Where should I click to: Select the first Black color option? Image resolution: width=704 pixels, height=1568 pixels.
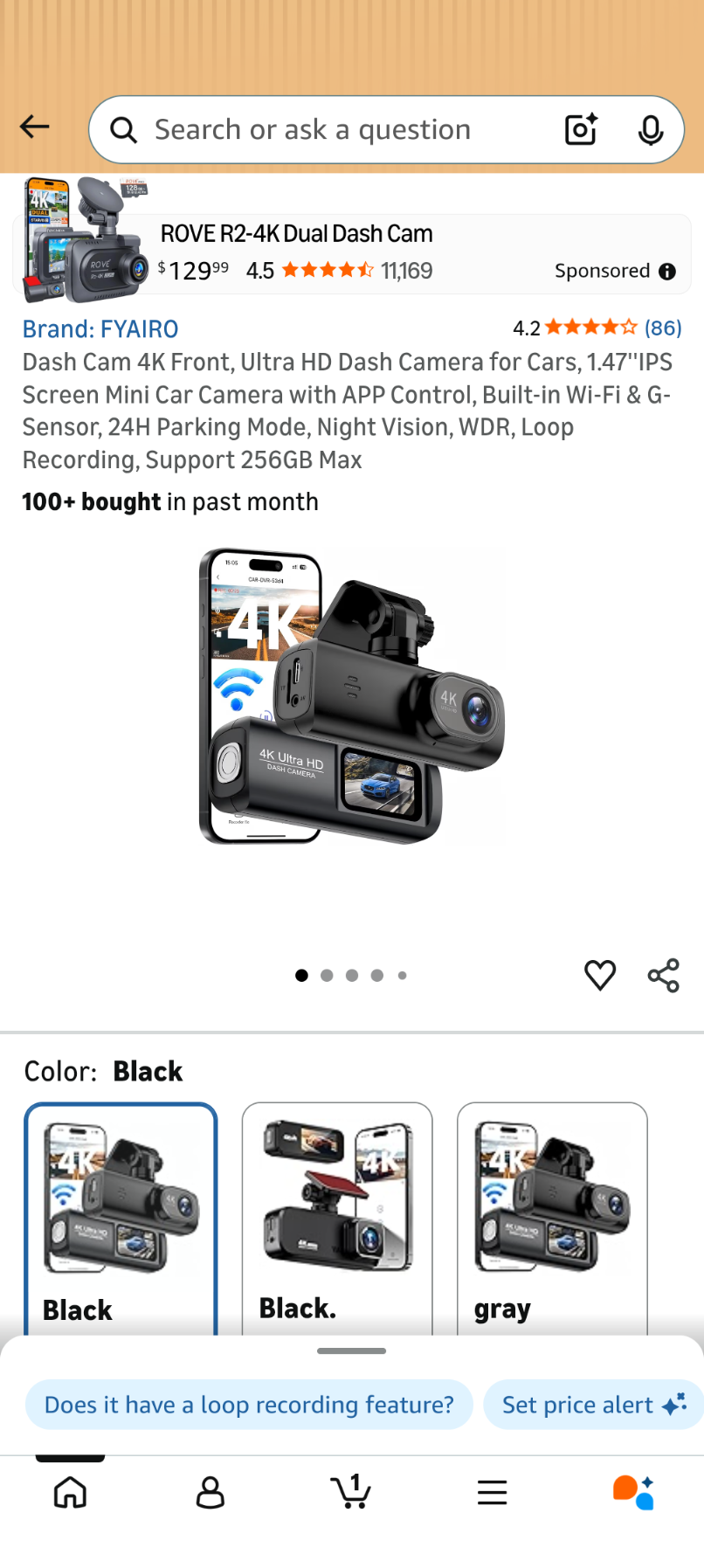pos(121,1218)
